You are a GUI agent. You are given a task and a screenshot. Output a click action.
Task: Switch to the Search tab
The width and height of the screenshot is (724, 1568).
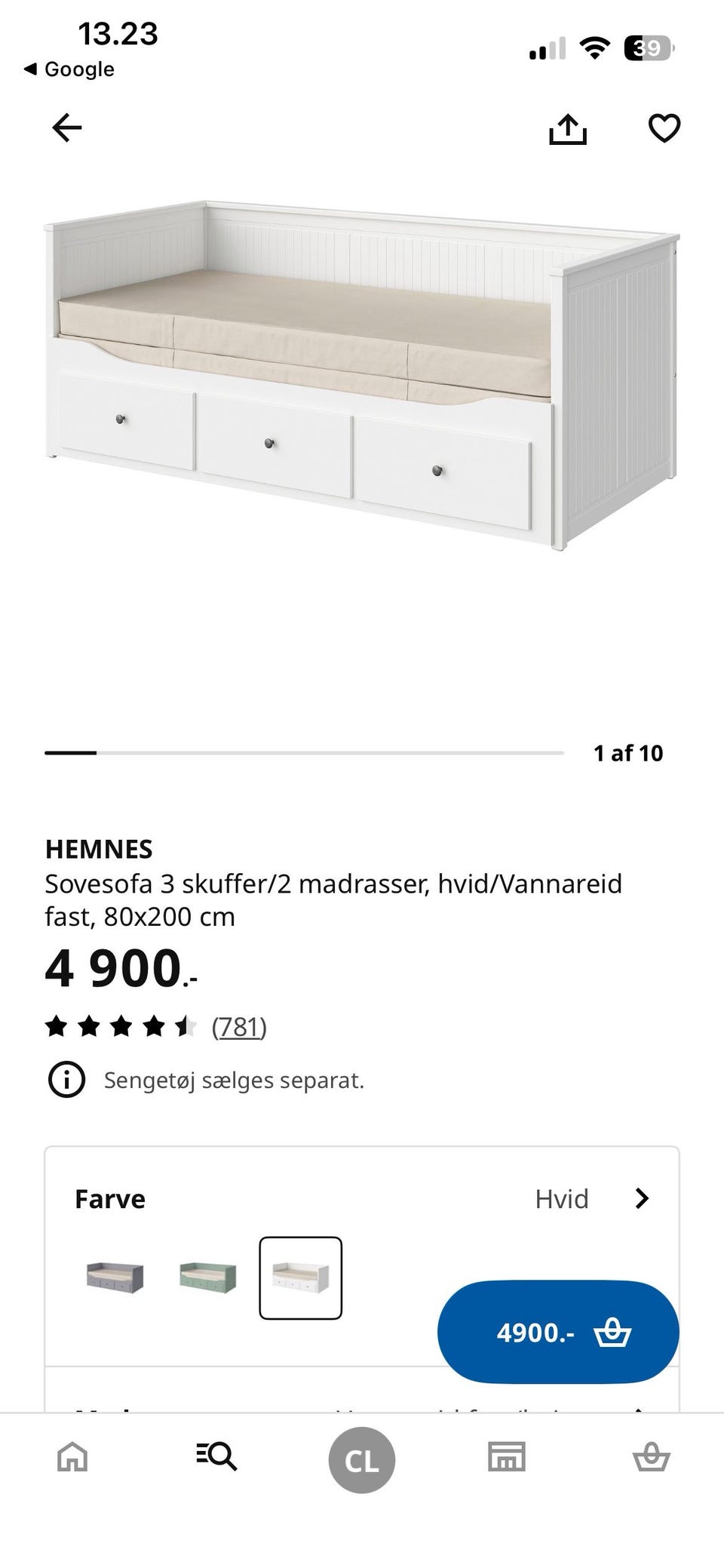click(216, 1458)
